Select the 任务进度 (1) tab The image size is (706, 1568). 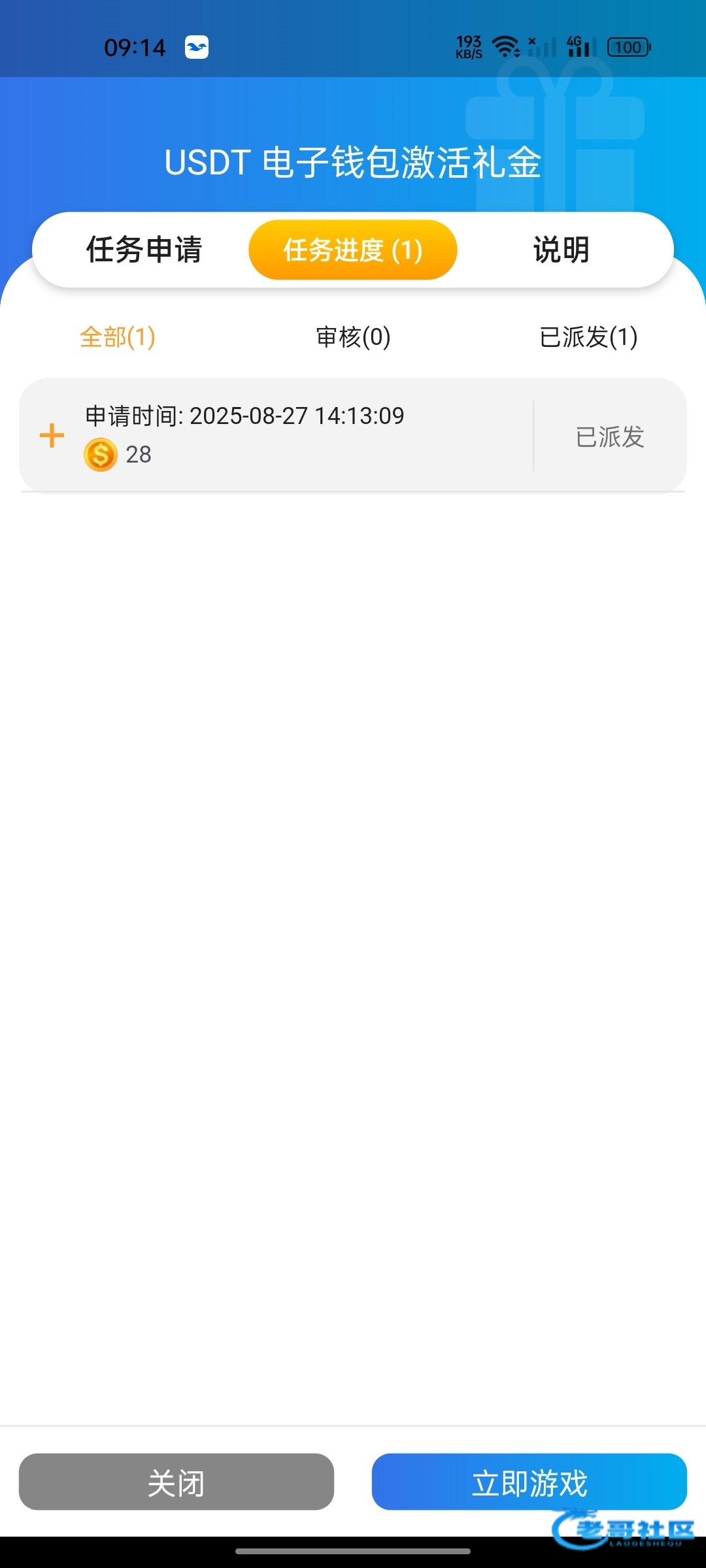click(353, 250)
